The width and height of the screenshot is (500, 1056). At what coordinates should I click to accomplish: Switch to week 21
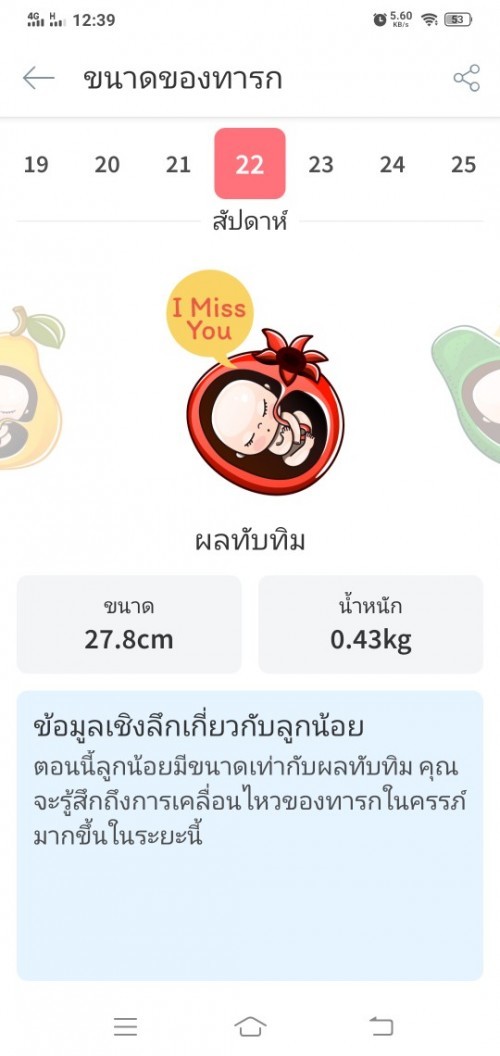tap(178, 164)
